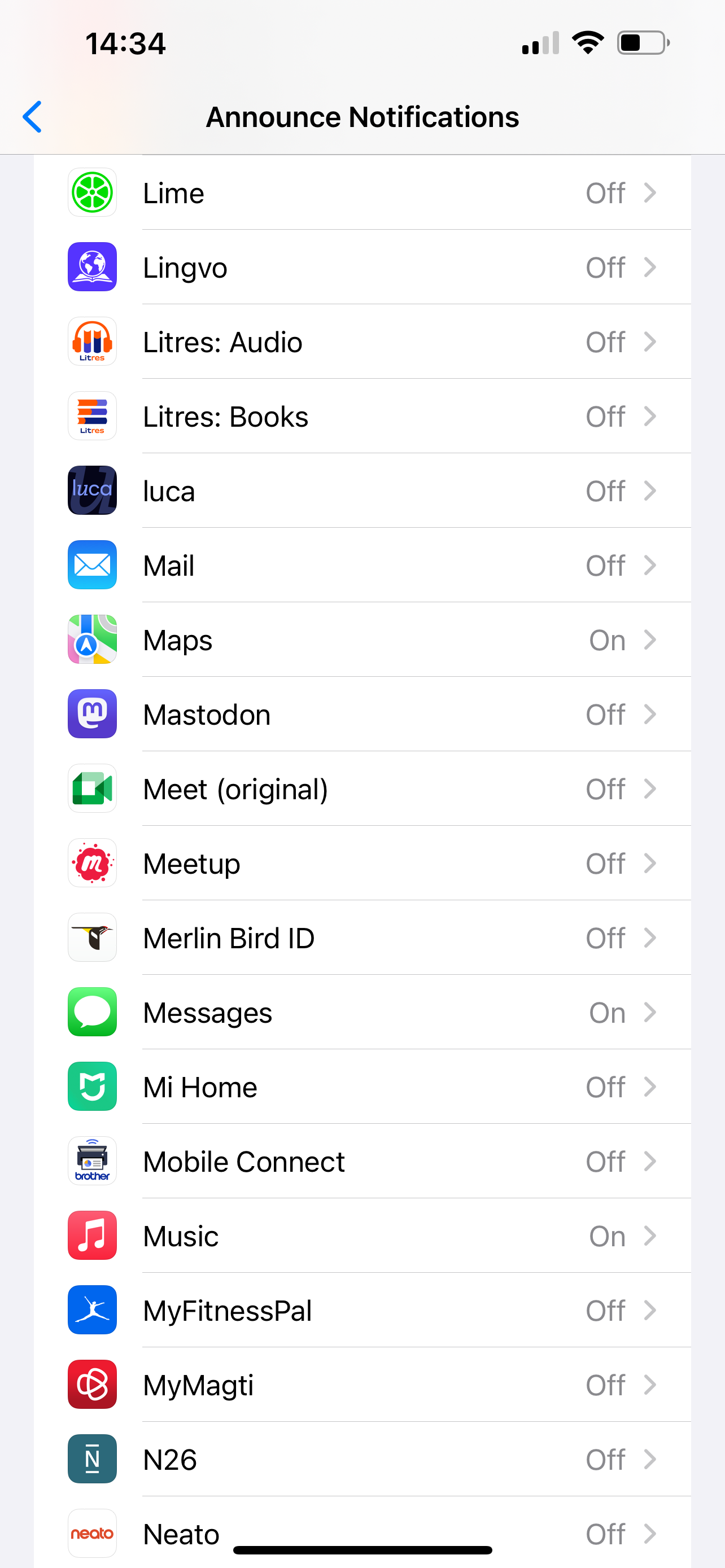
Task: Open Mail announce settings
Action: (361, 566)
